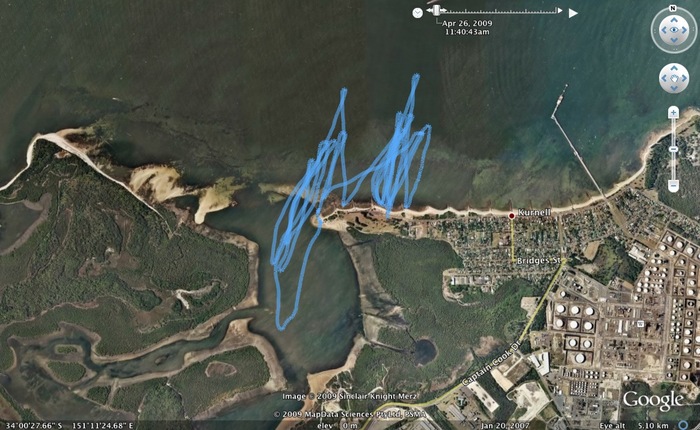The height and width of the screenshot is (430, 700).
Task: Select the Kurnell placemark
Action: click(x=512, y=215)
